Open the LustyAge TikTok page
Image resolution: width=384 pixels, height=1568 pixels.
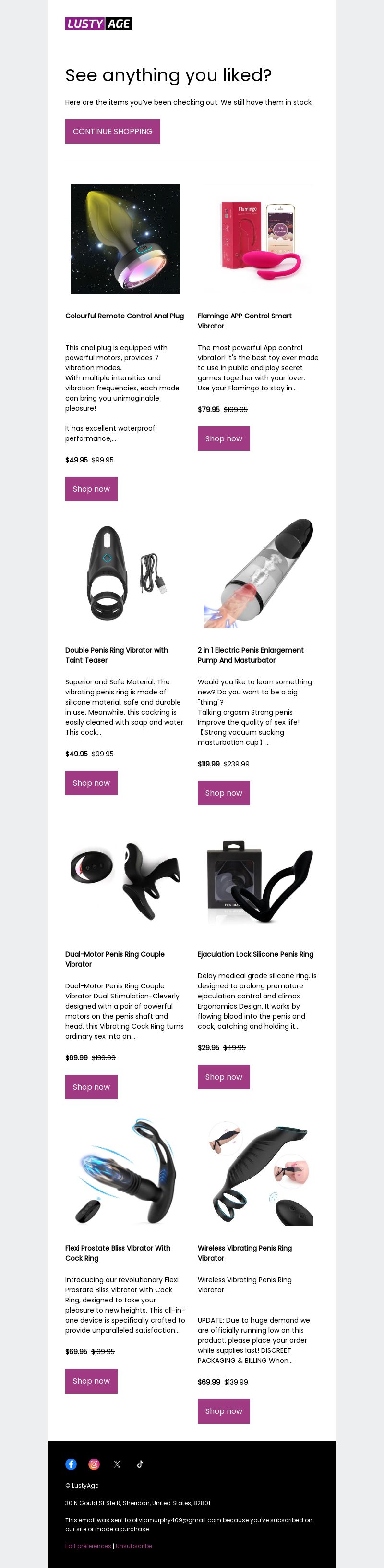[x=140, y=1464]
